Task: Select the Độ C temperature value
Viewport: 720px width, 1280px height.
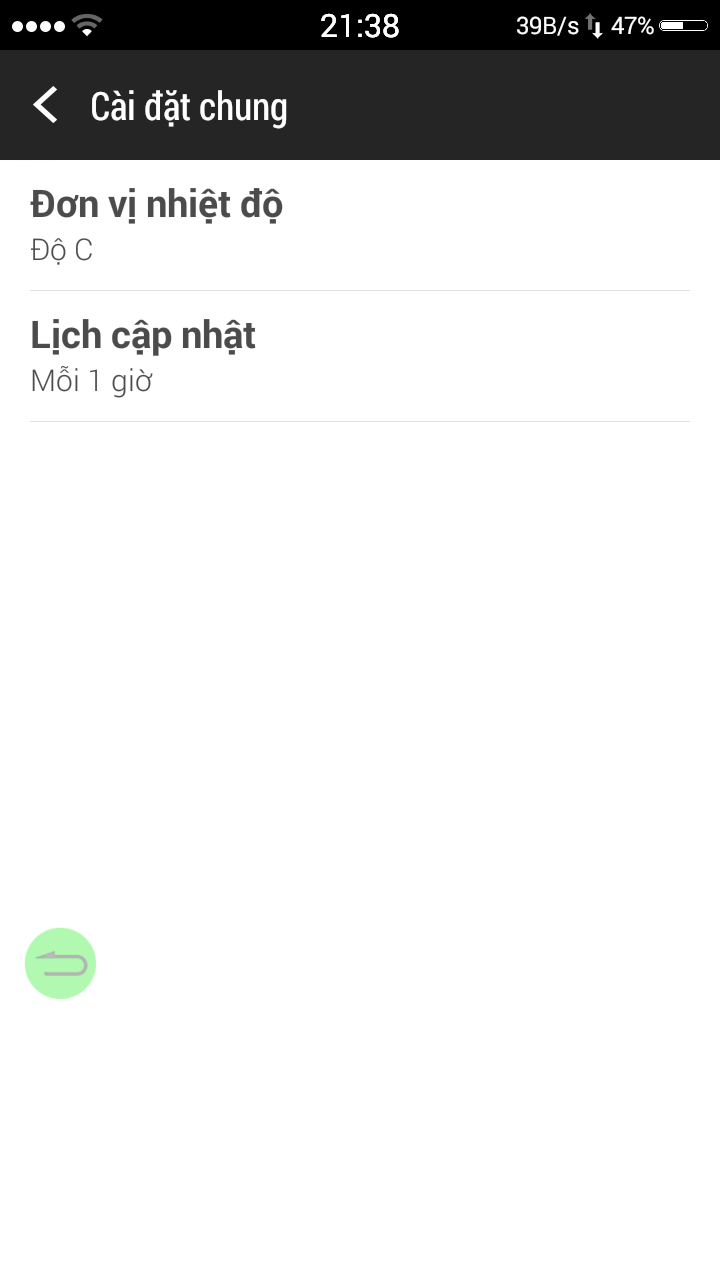Action: [x=61, y=250]
